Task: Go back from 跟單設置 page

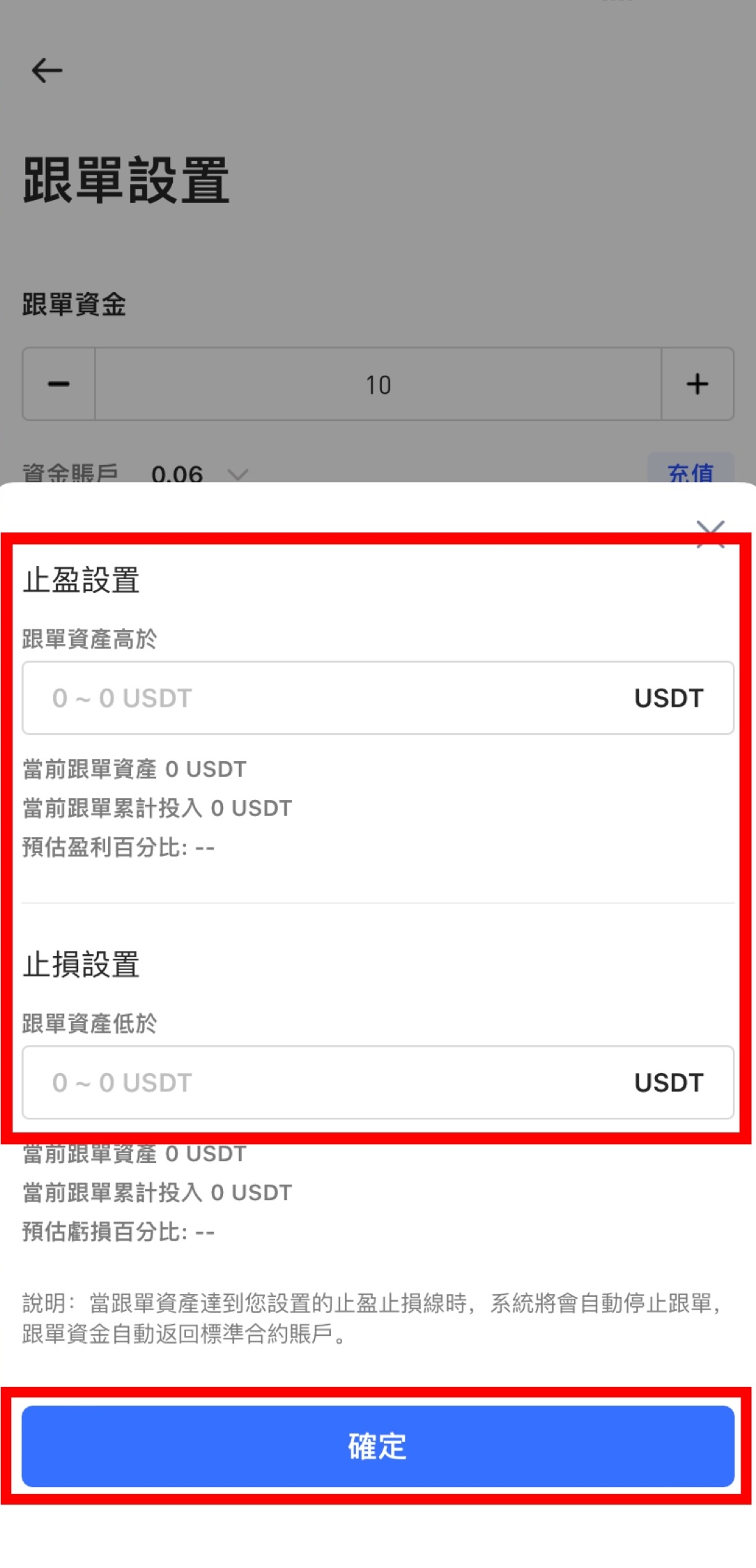Action: 47,70
